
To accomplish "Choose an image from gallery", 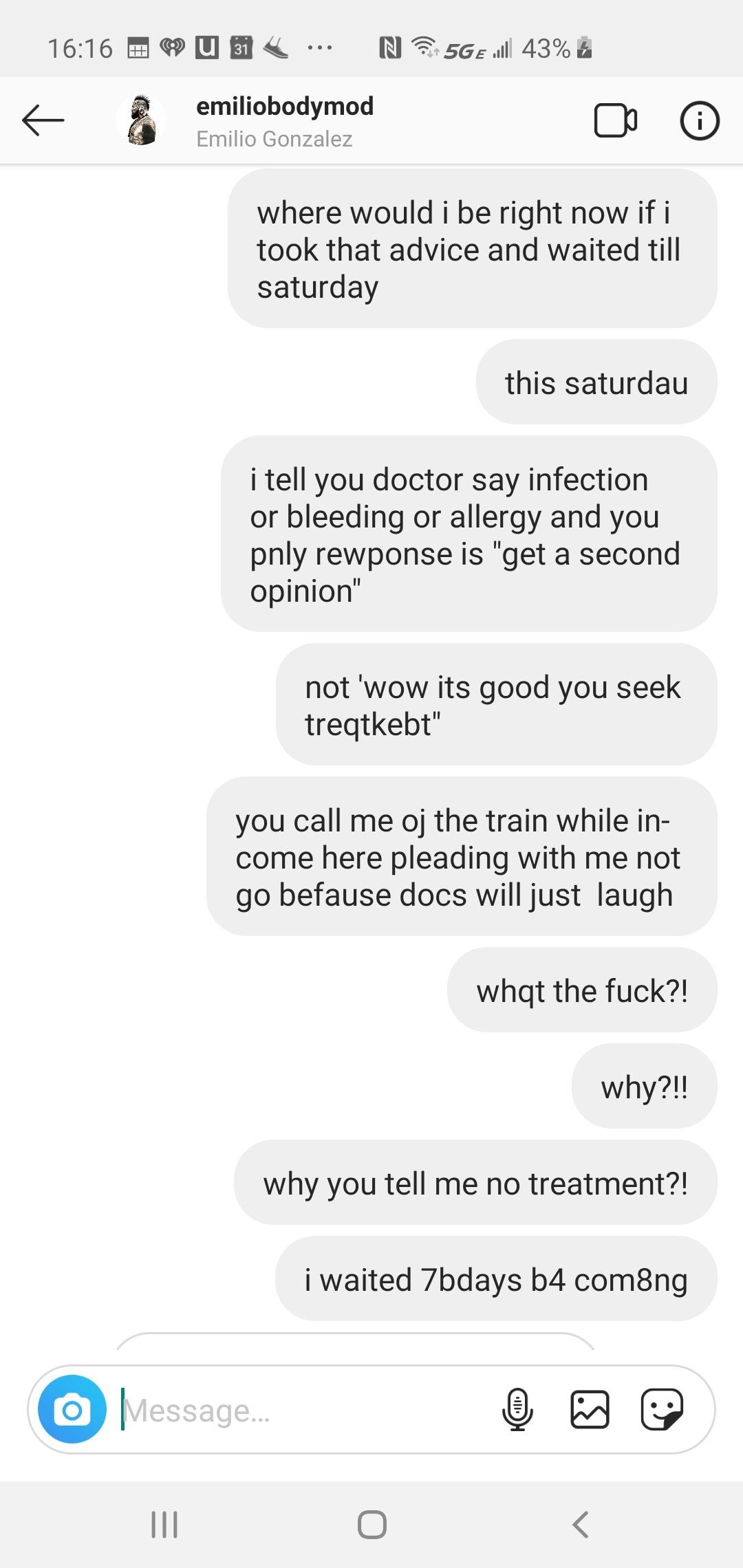I will [x=590, y=1410].
